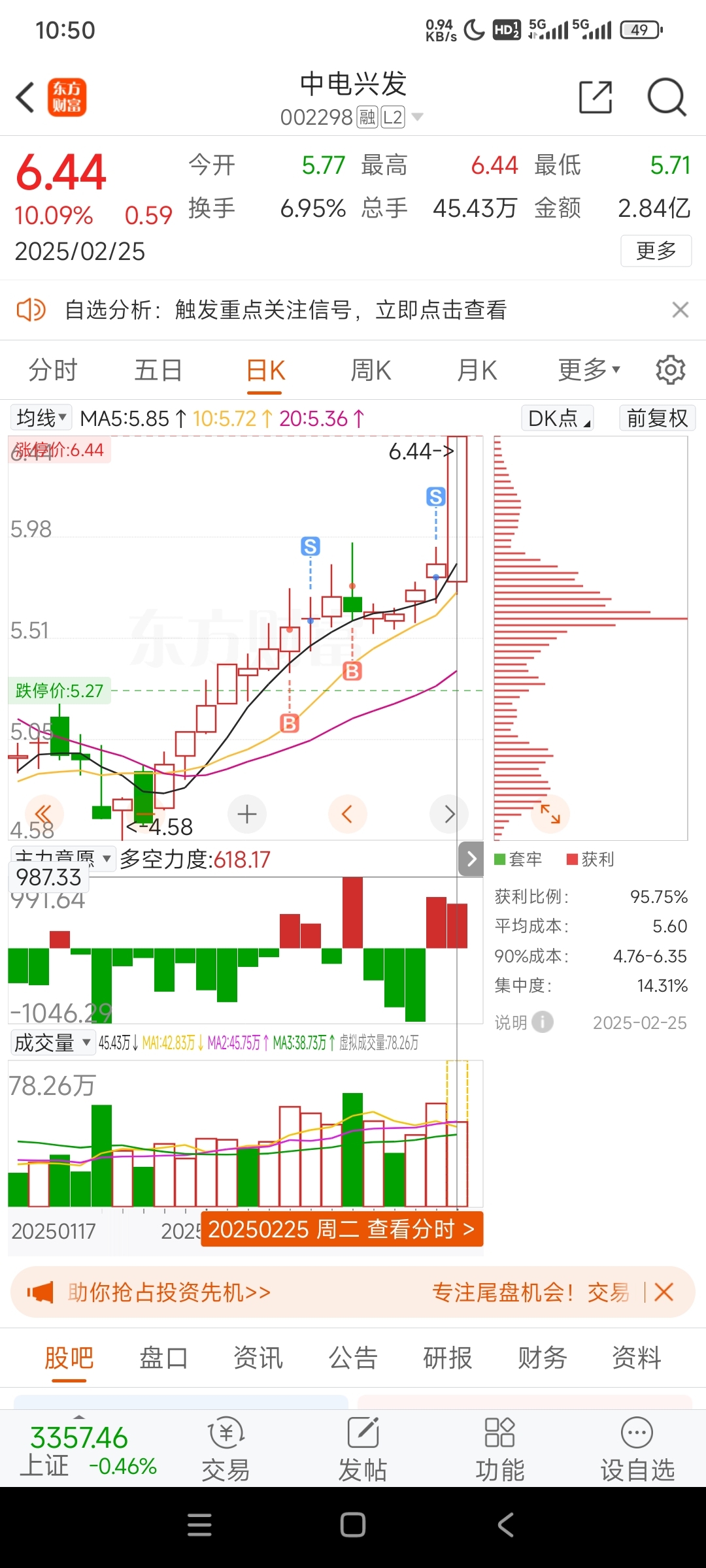Open the DK点 option
Screen dimensions: 706x1568
558,418
